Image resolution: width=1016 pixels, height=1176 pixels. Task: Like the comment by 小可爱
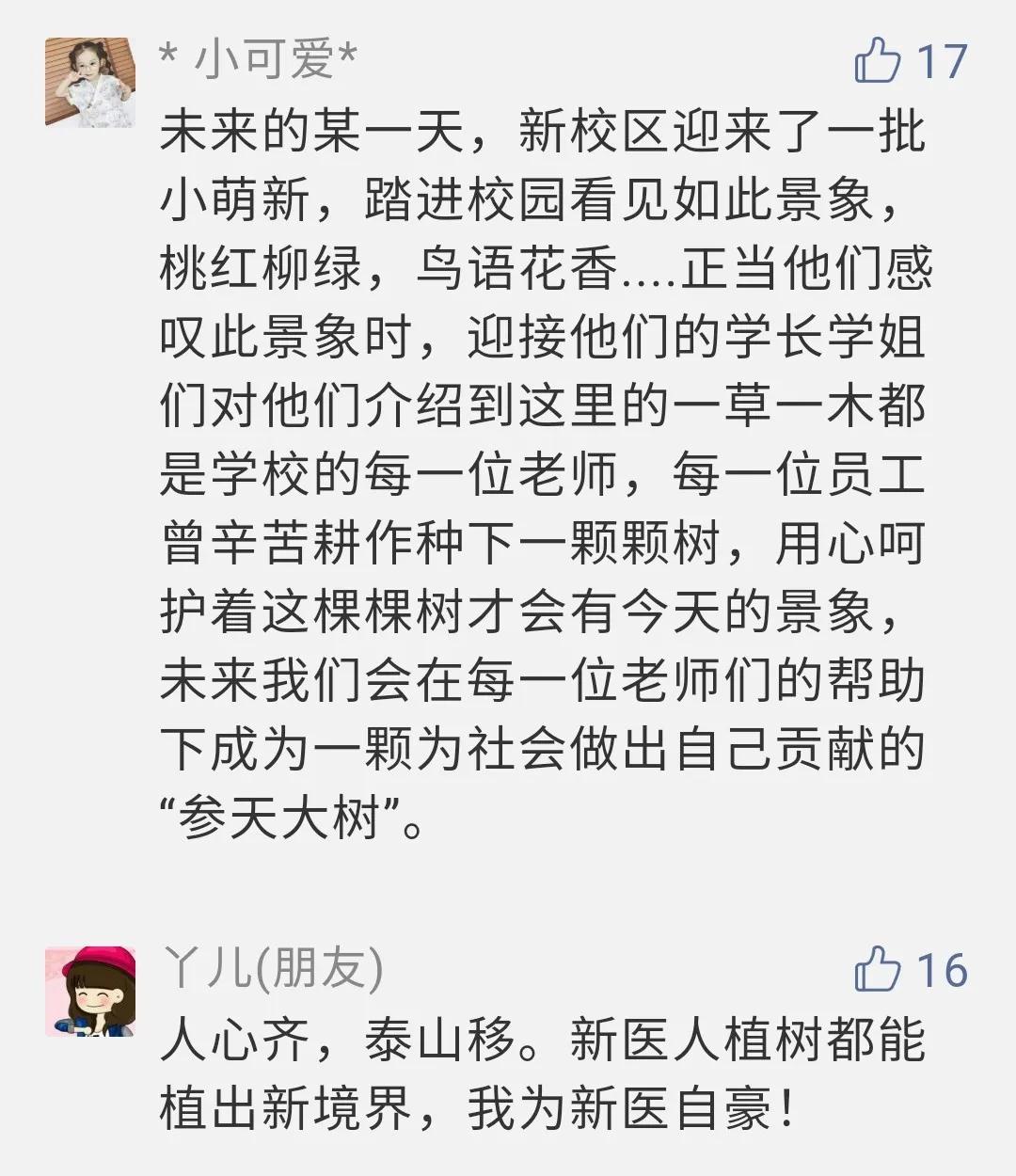[878, 60]
